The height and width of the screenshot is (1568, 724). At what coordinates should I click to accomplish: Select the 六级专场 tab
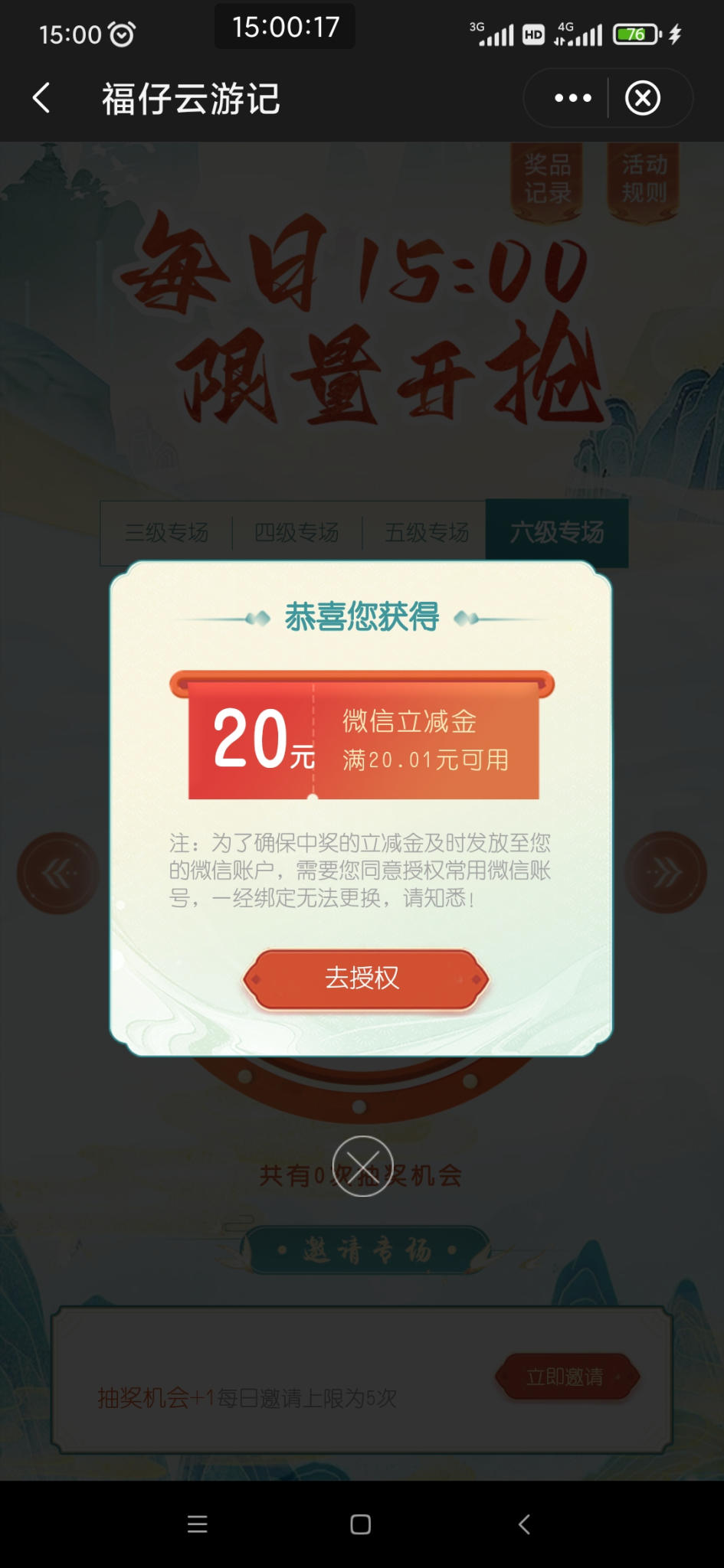[x=557, y=532]
